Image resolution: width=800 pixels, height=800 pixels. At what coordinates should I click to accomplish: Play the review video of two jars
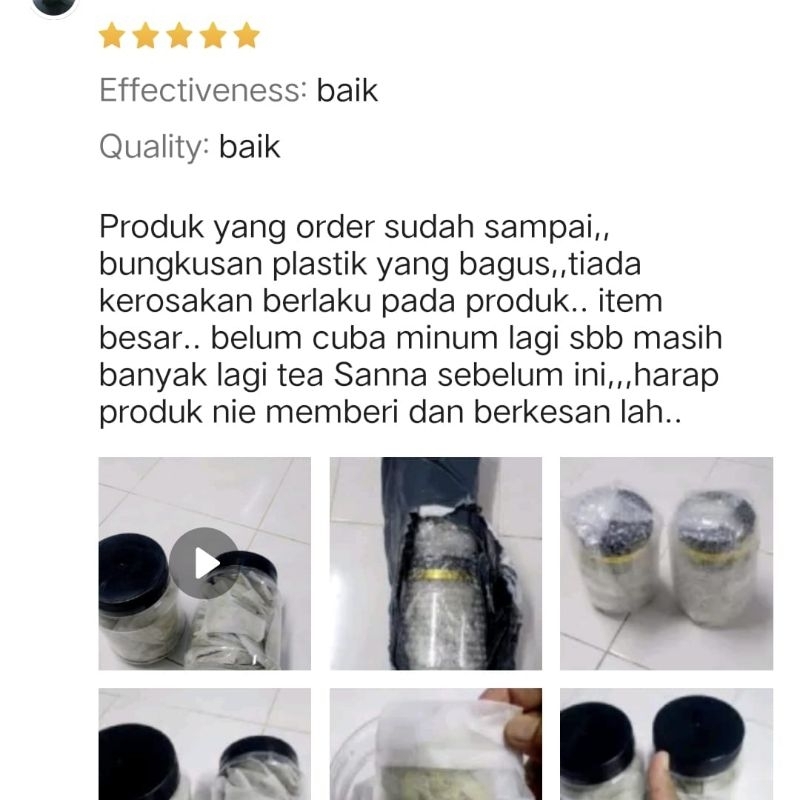tap(204, 563)
